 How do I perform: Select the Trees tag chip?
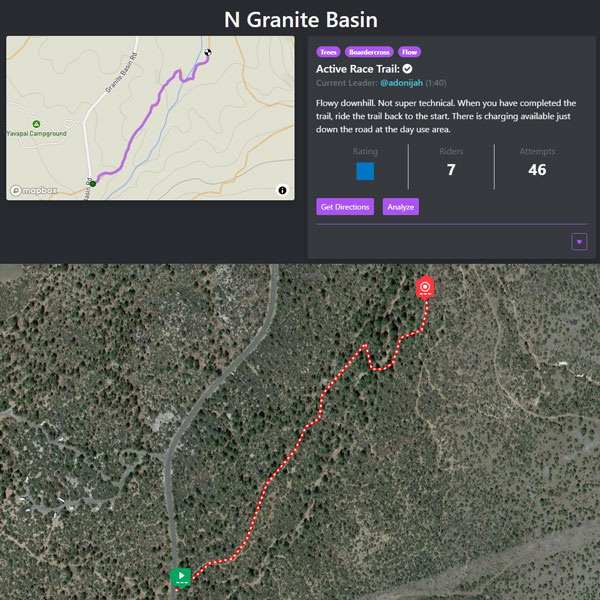pyautogui.click(x=328, y=51)
